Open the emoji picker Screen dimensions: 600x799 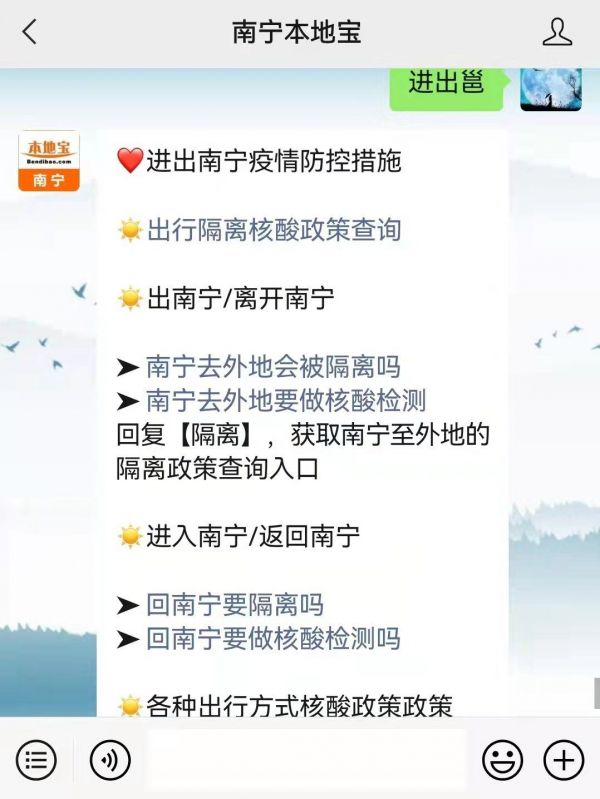(x=502, y=761)
